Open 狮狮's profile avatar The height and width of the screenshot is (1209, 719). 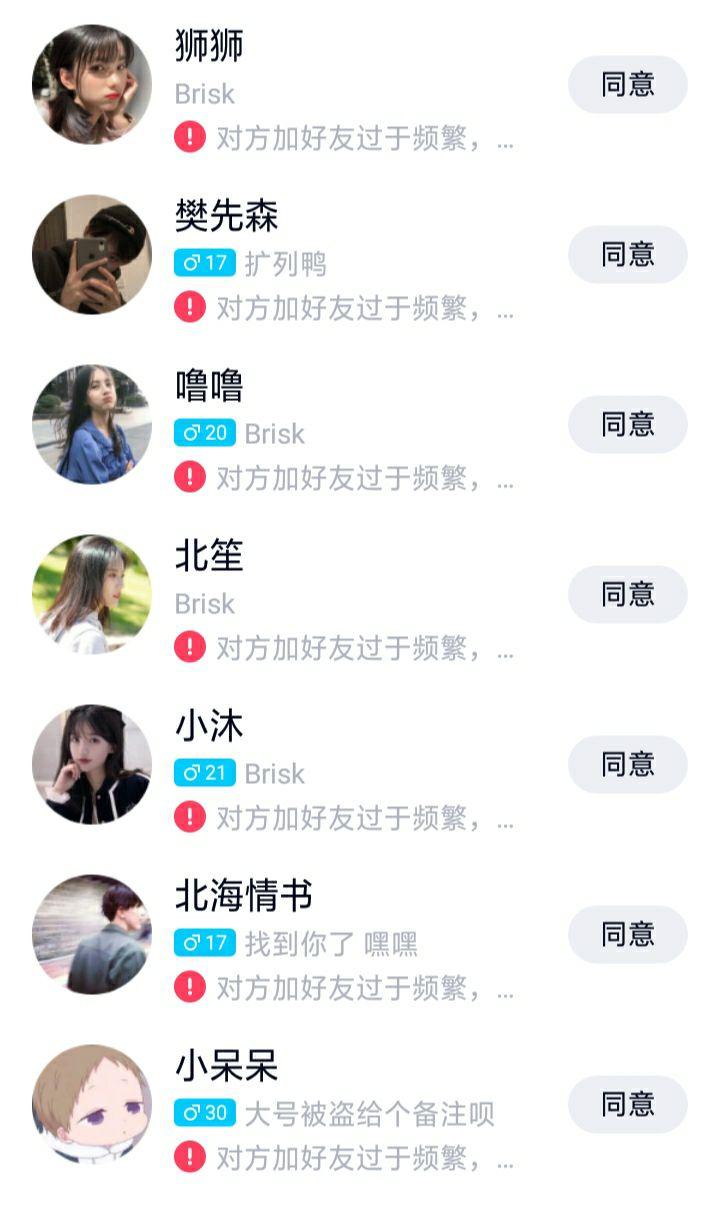[x=92, y=85]
